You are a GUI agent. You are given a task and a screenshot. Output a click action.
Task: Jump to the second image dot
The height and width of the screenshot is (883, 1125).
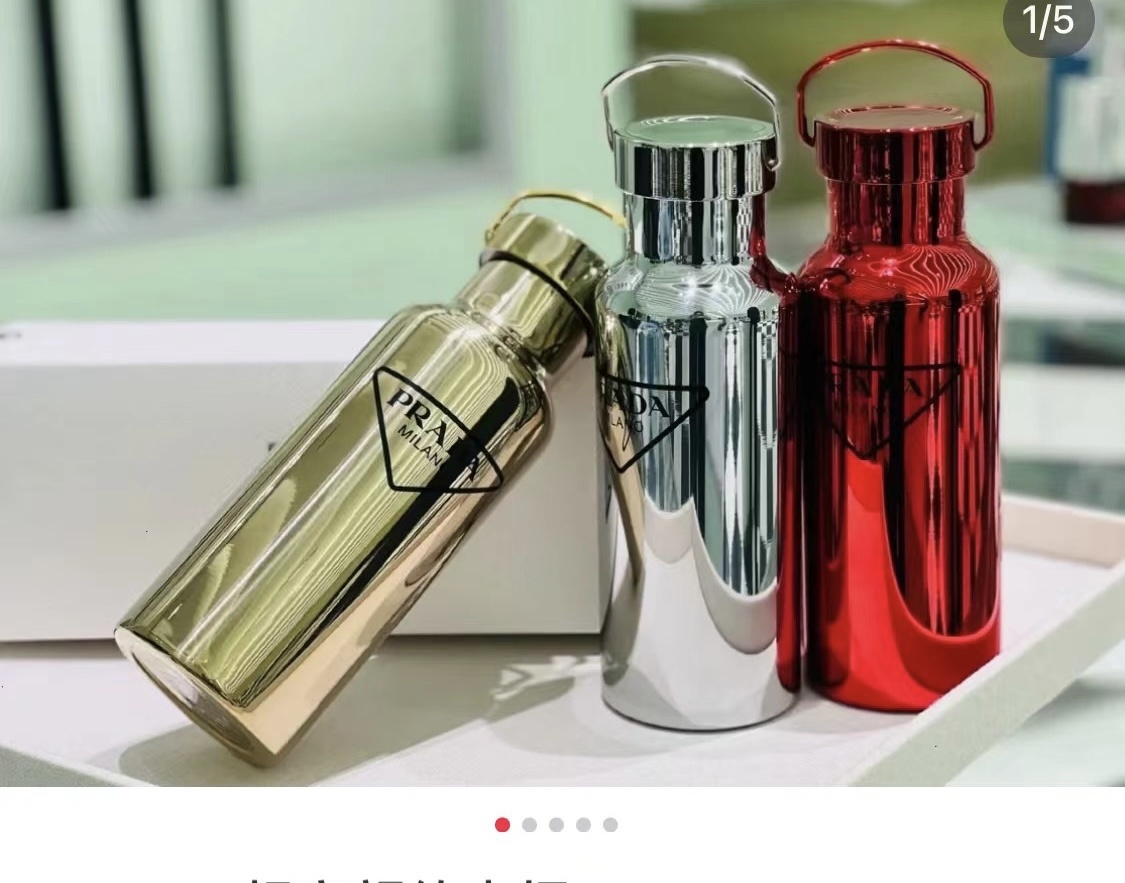[x=529, y=825]
